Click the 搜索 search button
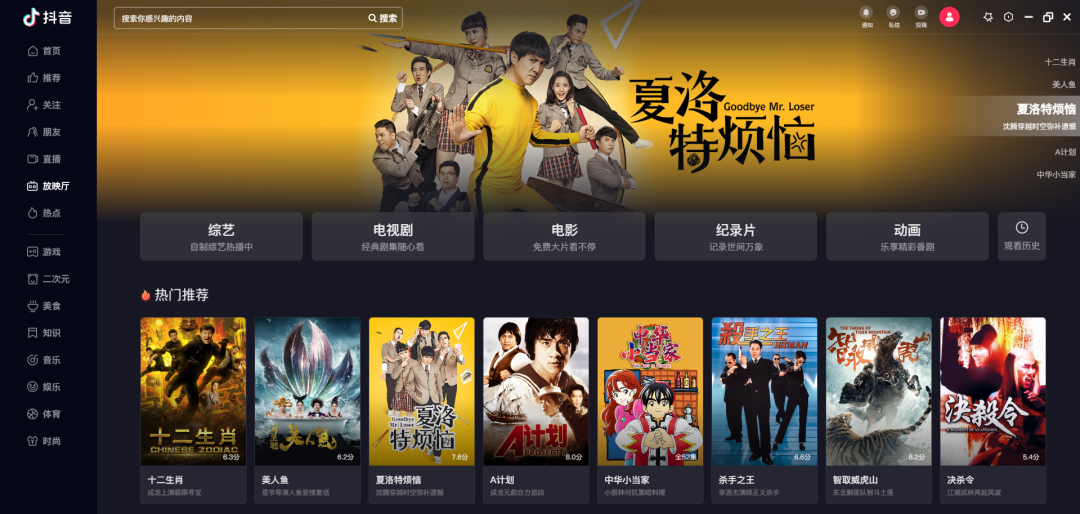Image resolution: width=1080 pixels, height=514 pixels. pos(383,18)
